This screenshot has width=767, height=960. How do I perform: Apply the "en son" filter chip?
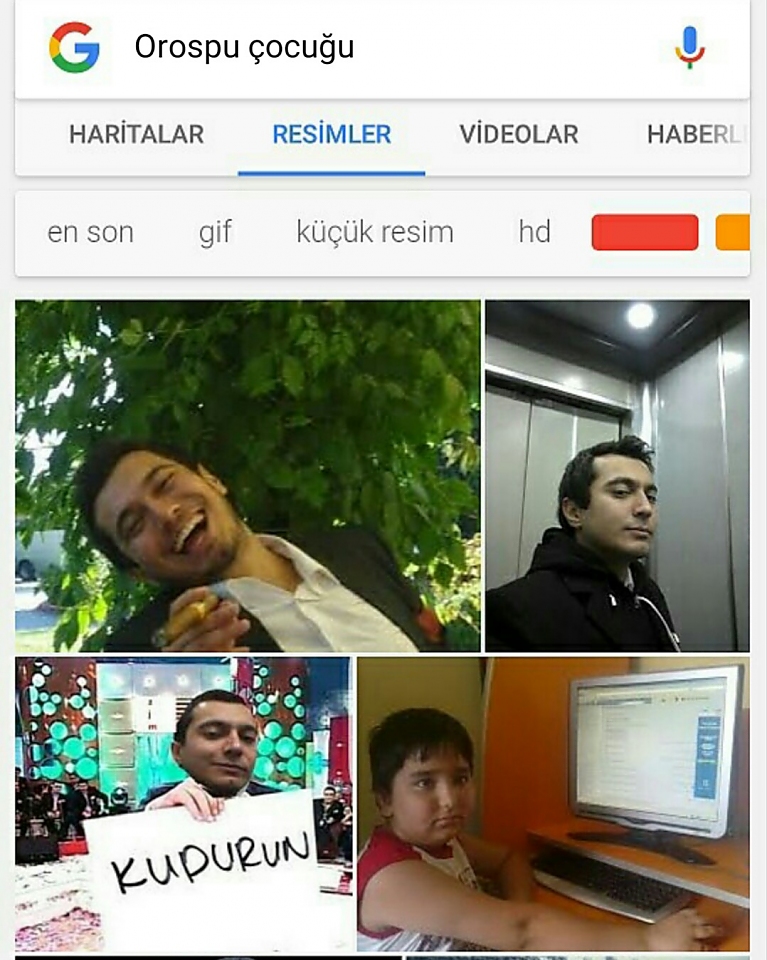[90, 233]
